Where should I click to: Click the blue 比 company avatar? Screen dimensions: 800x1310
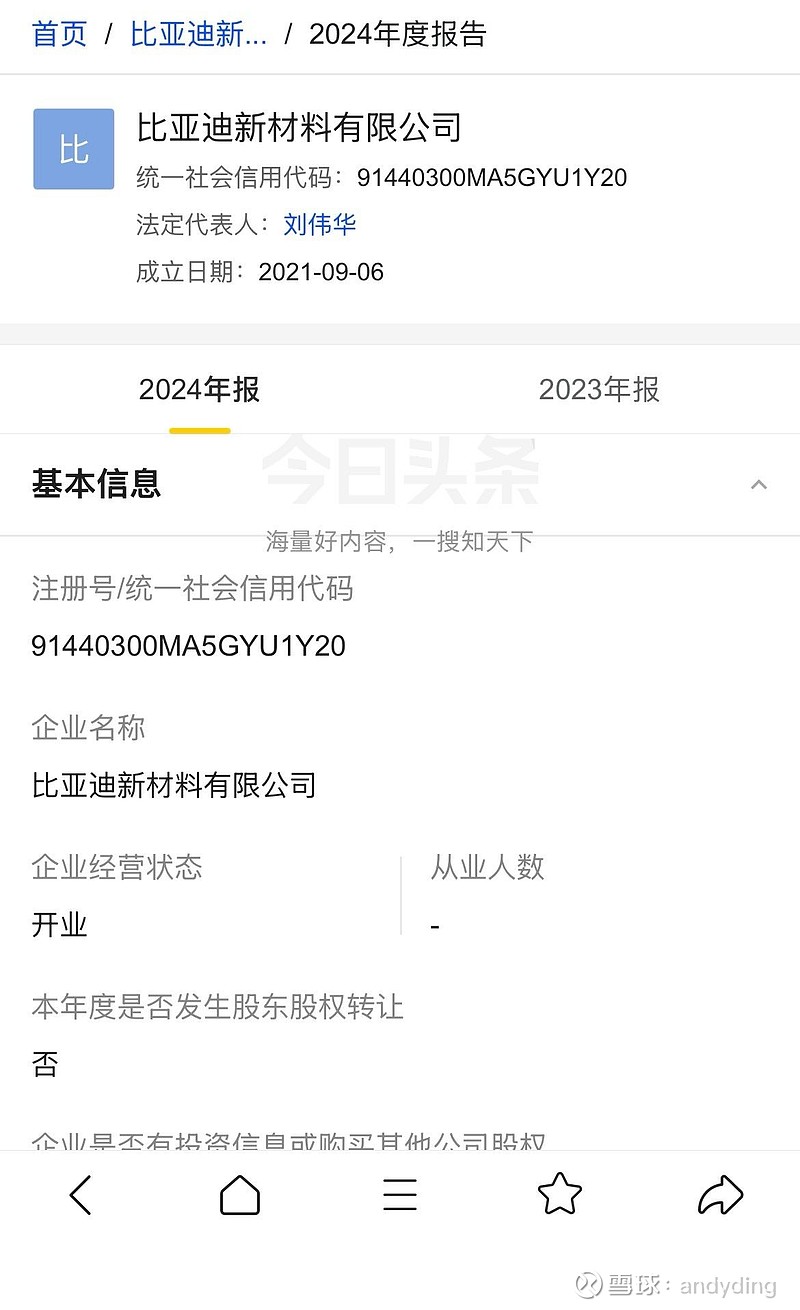pos(73,149)
